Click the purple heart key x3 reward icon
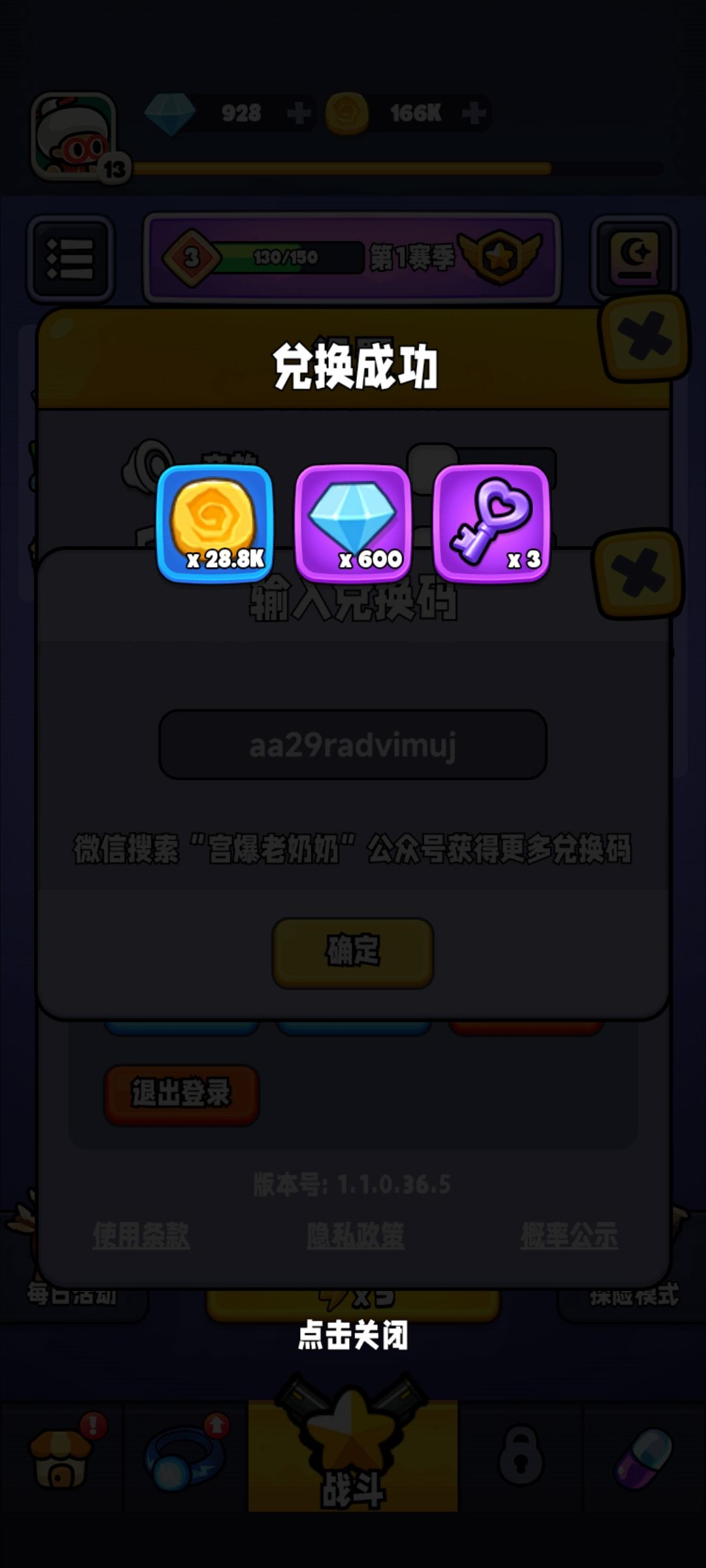The image size is (706, 1568). [x=492, y=523]
